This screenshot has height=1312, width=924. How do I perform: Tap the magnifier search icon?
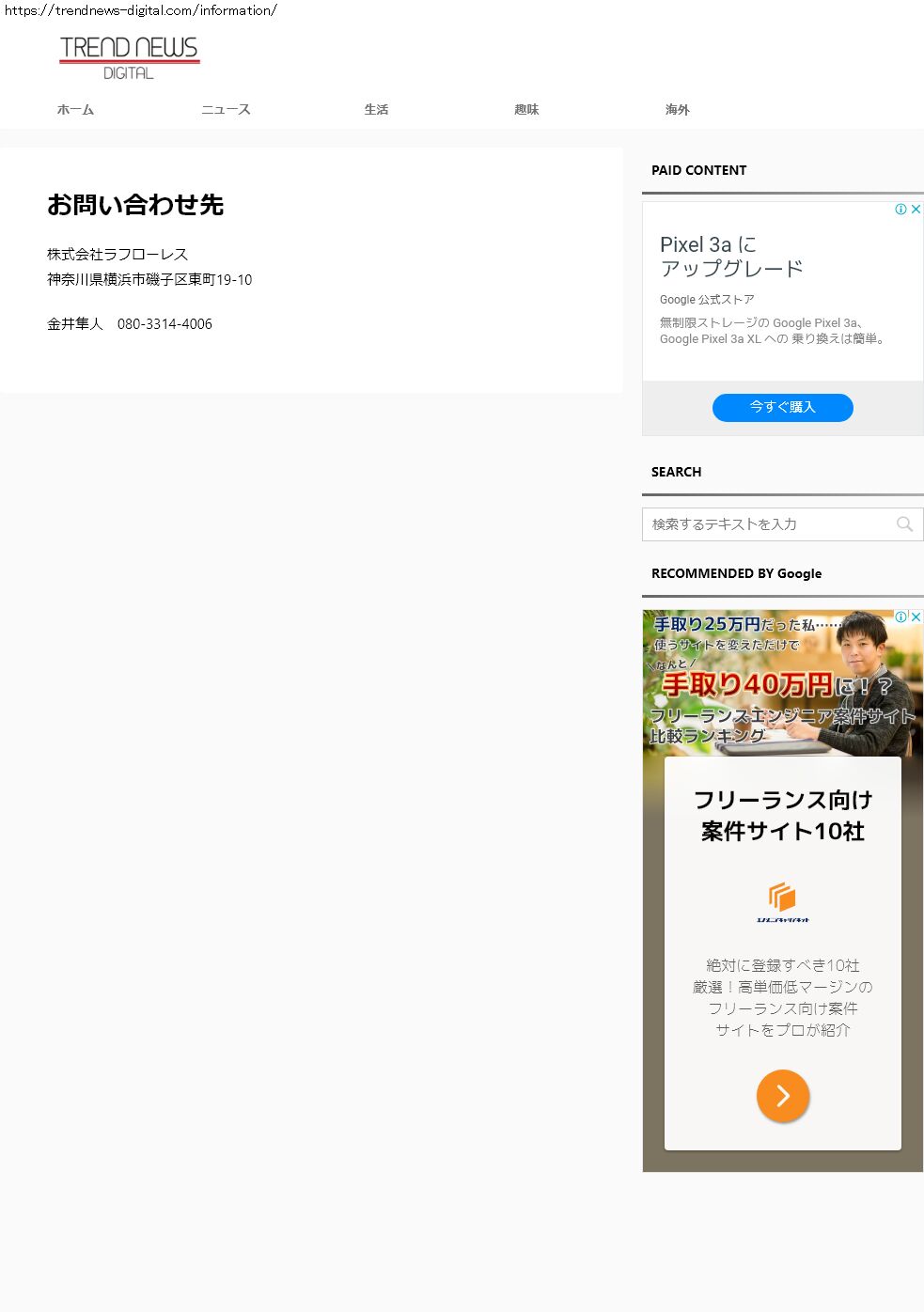pos(904,524)
